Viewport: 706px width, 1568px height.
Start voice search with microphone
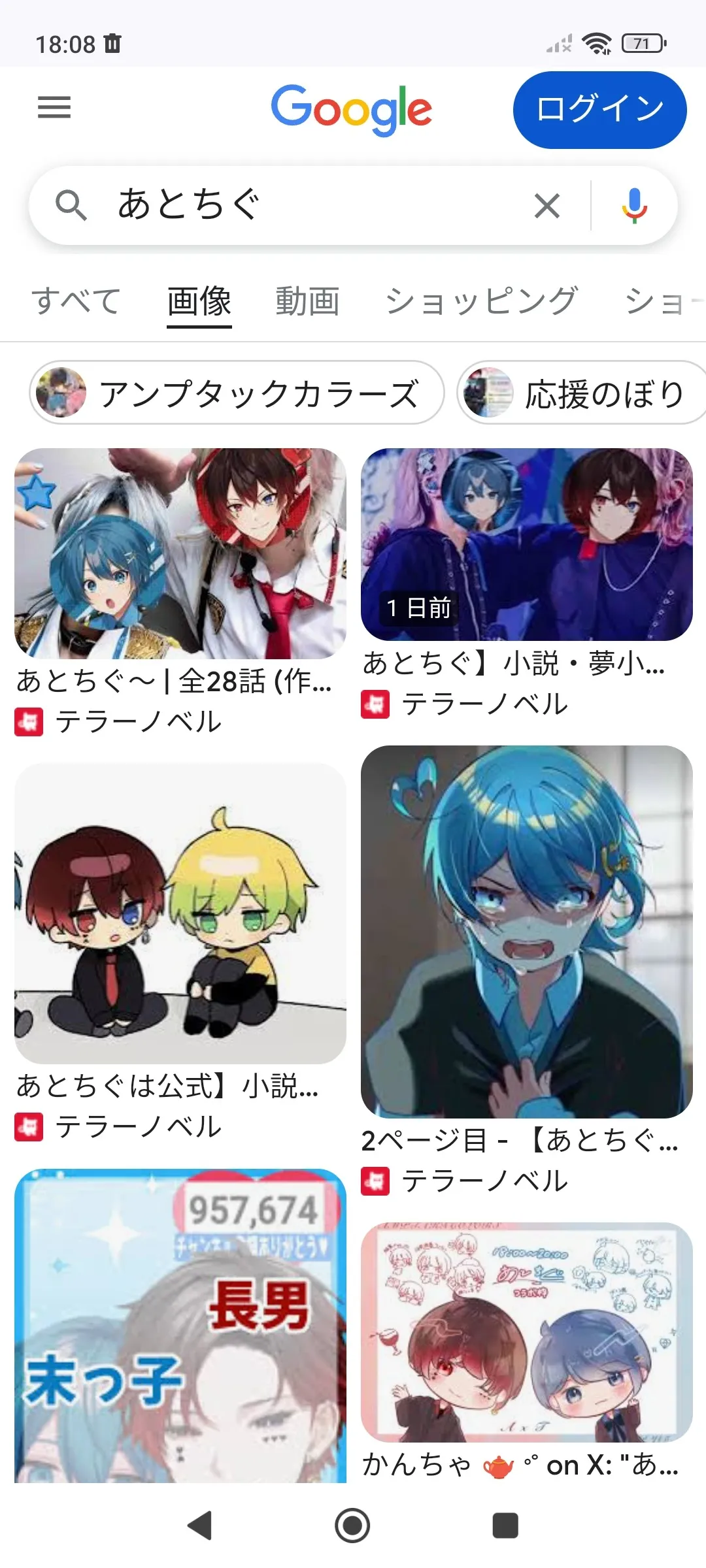point(633,206)
